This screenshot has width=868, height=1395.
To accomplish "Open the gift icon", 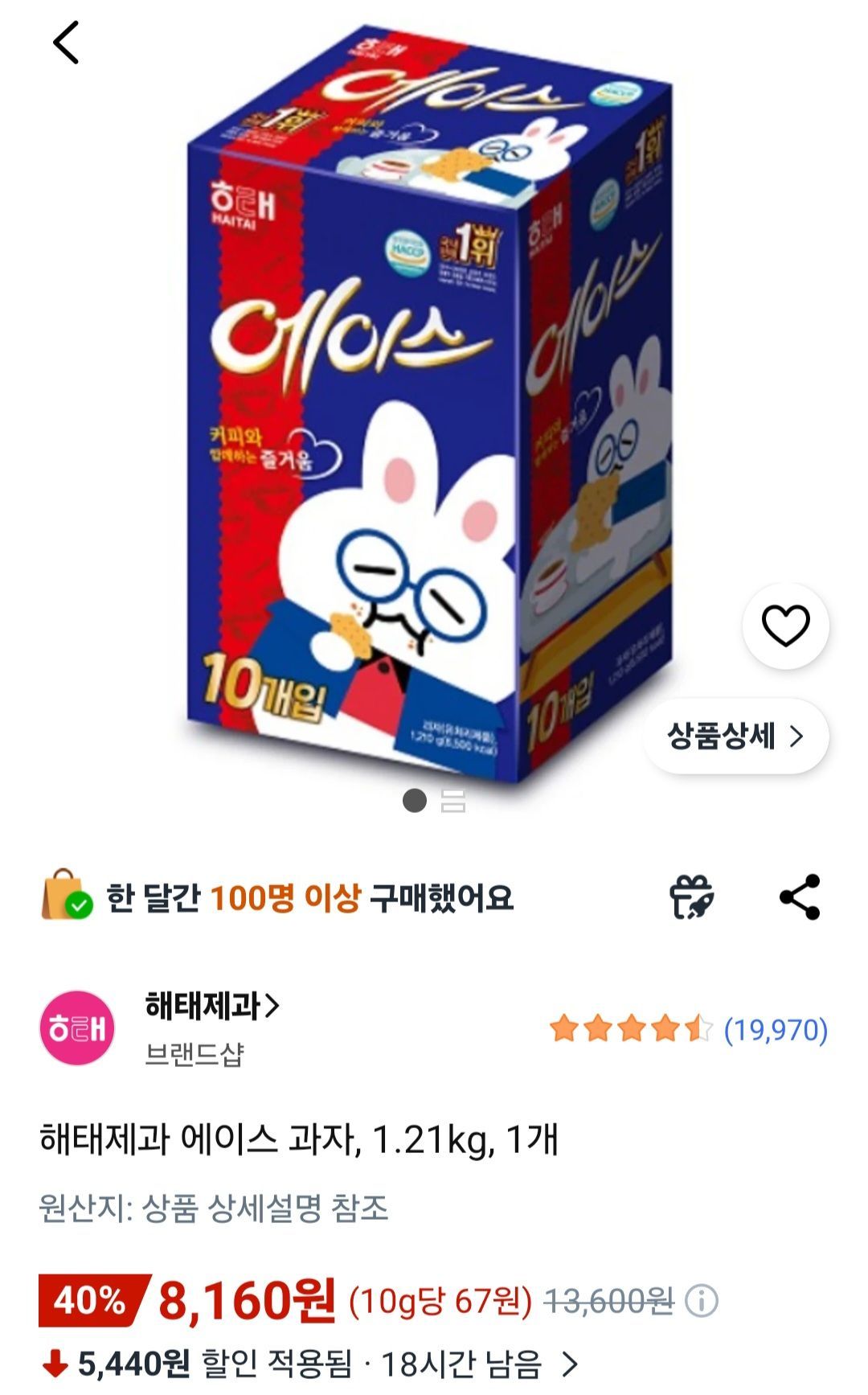I will 691,897.
